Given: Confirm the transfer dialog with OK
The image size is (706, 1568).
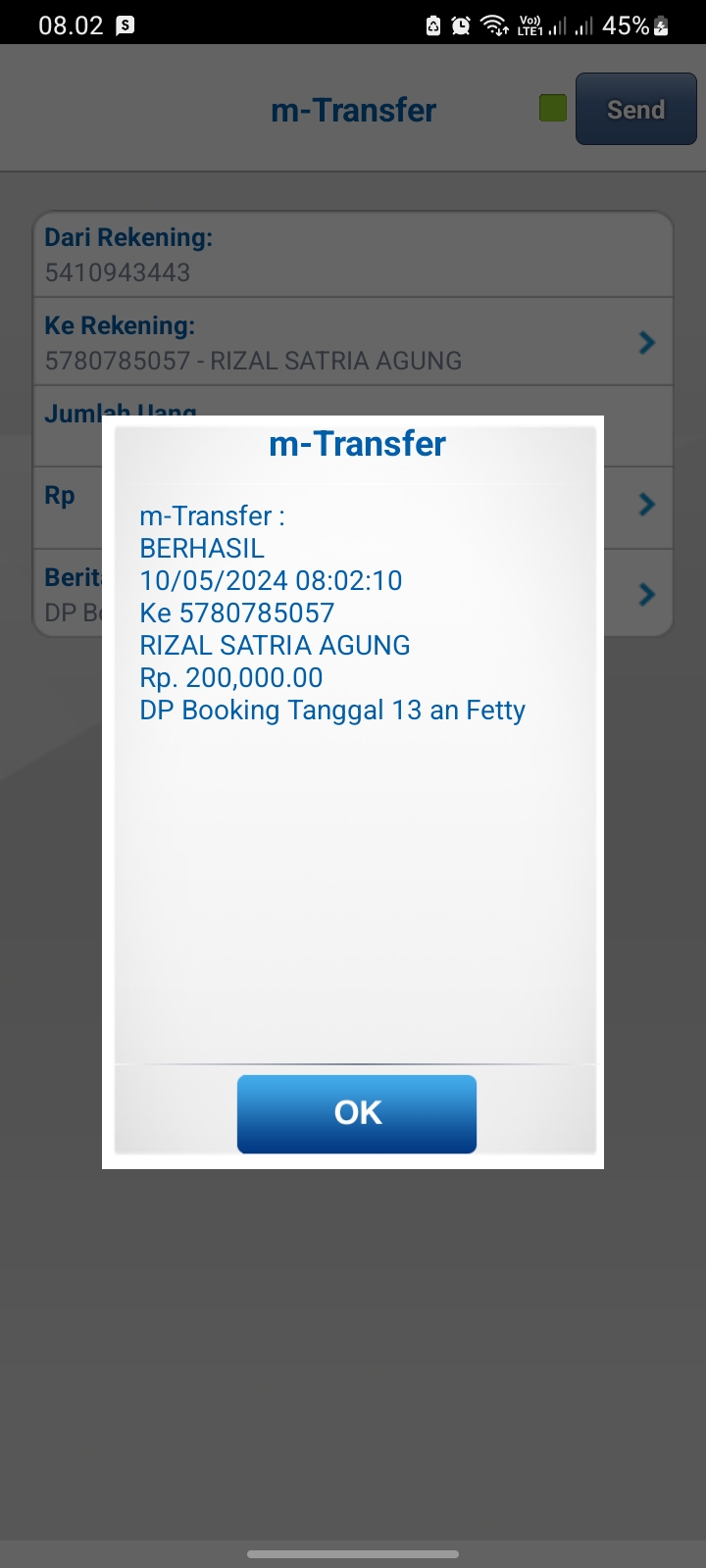Looking at the screenshot, I should tap(357, 1113).
